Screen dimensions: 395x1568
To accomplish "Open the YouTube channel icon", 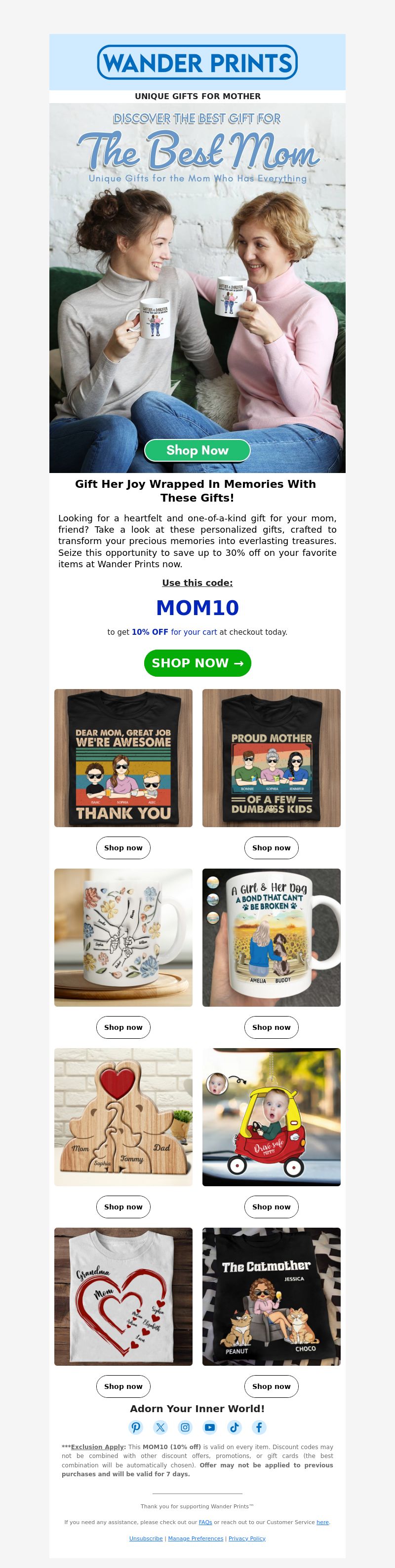I will [x=210, y=1427].
